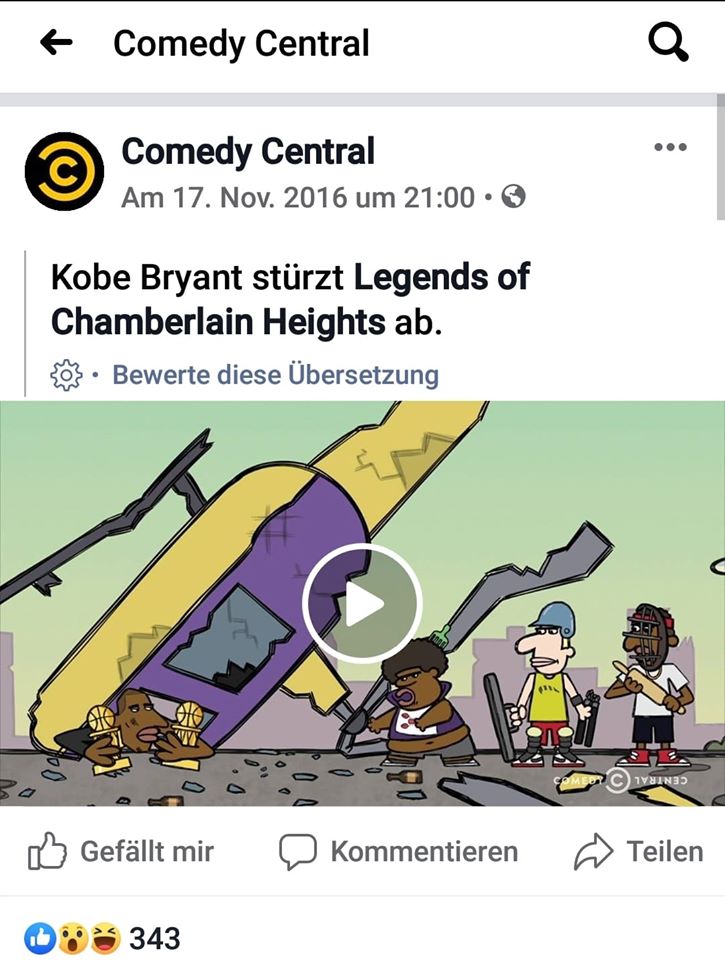Play the Kobe Bryant cartoon video
Image resolution: width=725 pixels, height=960 pixels.
click(x=363, y=601)
